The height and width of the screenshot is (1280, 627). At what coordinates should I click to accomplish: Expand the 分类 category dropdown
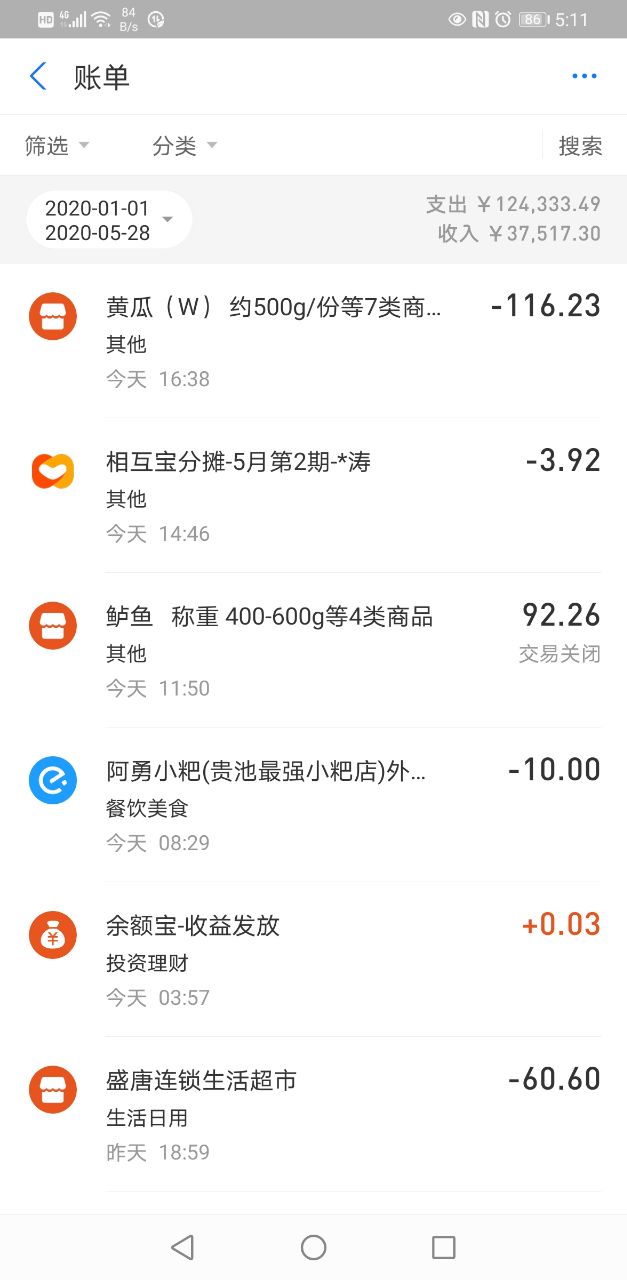(185, 146)
